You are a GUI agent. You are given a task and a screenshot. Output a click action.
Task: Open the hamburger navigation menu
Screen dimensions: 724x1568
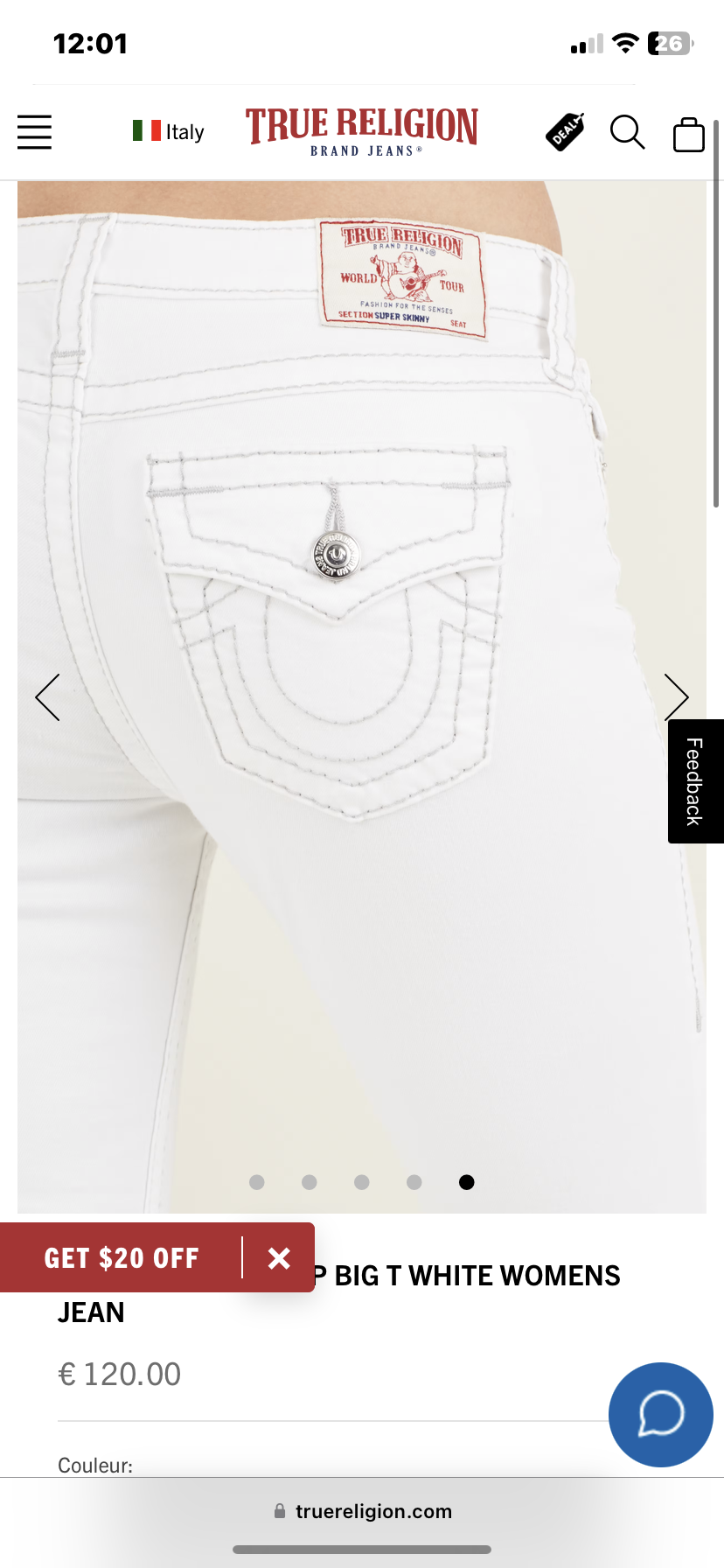pyautogui.click(x=34, y=132)
